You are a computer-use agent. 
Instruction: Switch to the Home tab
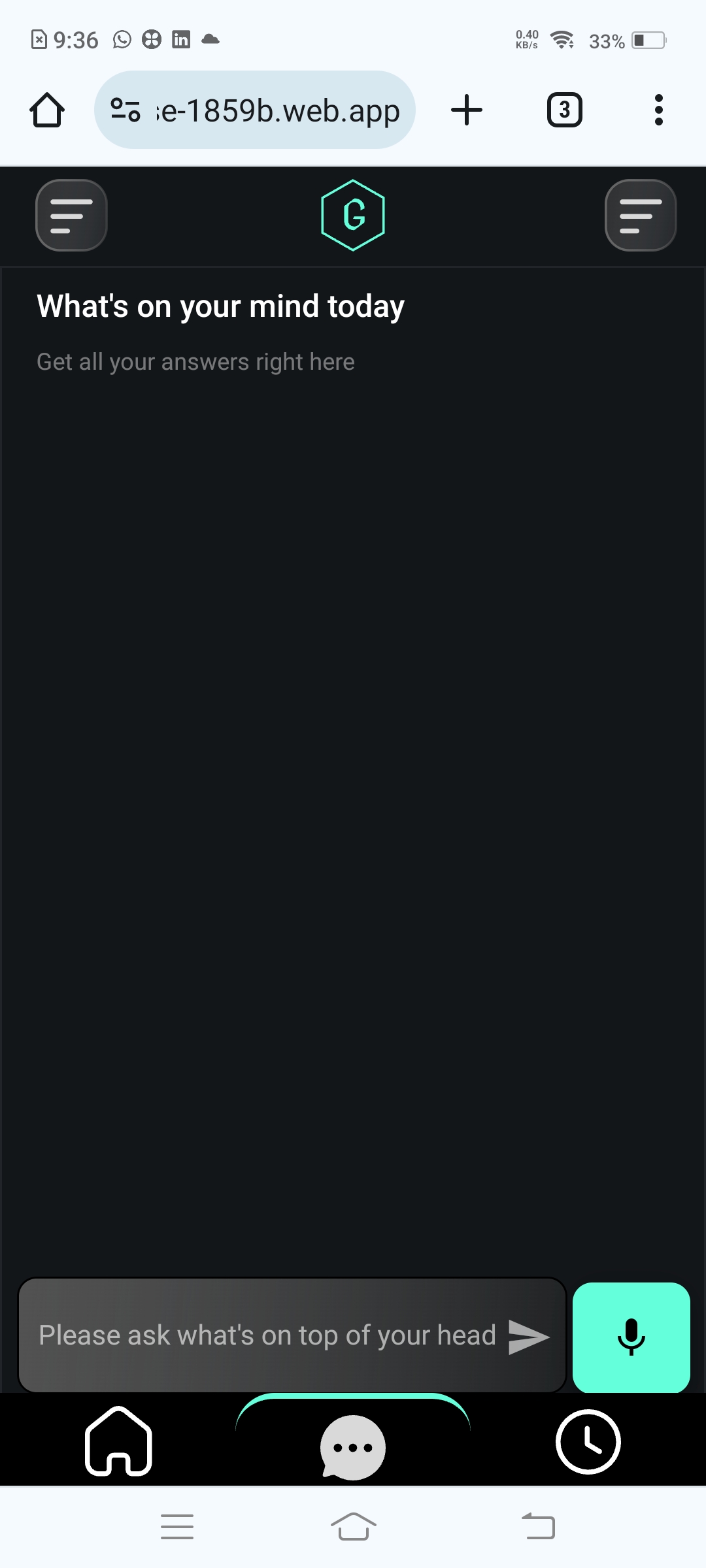pyautogui.click(x=118, y=1441)
